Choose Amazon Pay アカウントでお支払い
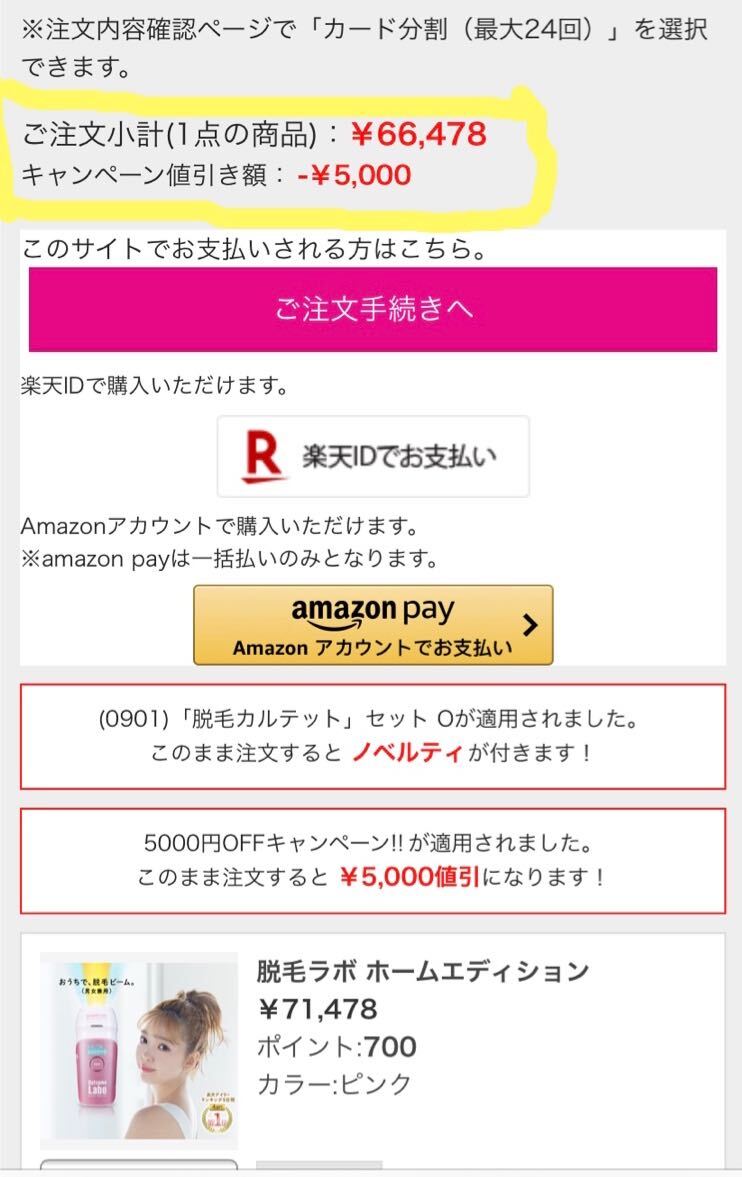 pos(372,625)
